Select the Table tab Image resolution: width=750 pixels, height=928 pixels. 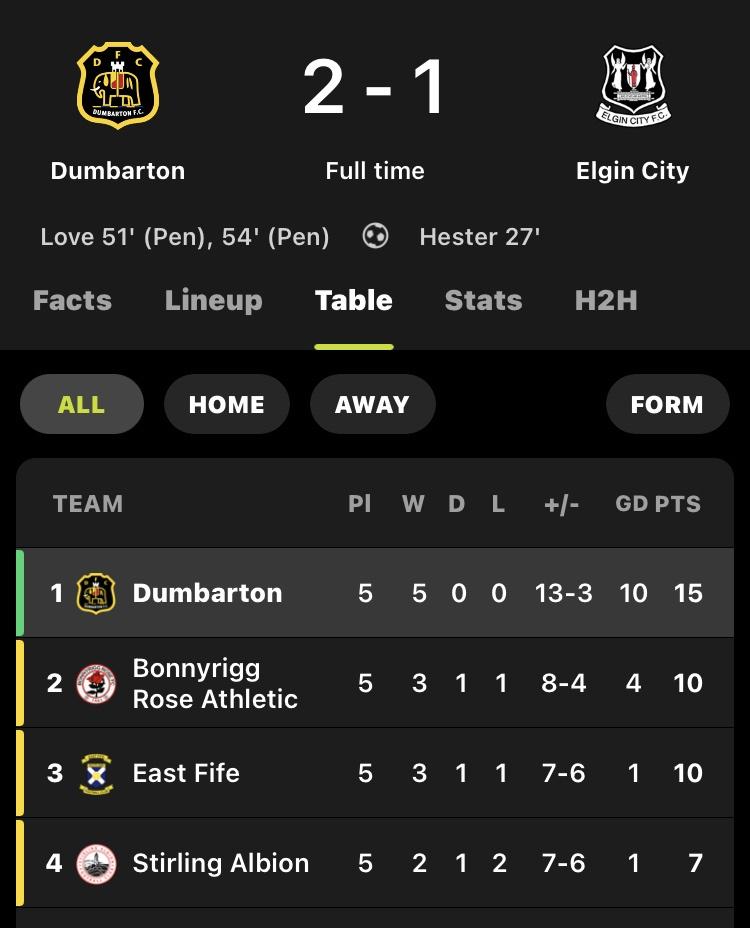click(354, 300)
